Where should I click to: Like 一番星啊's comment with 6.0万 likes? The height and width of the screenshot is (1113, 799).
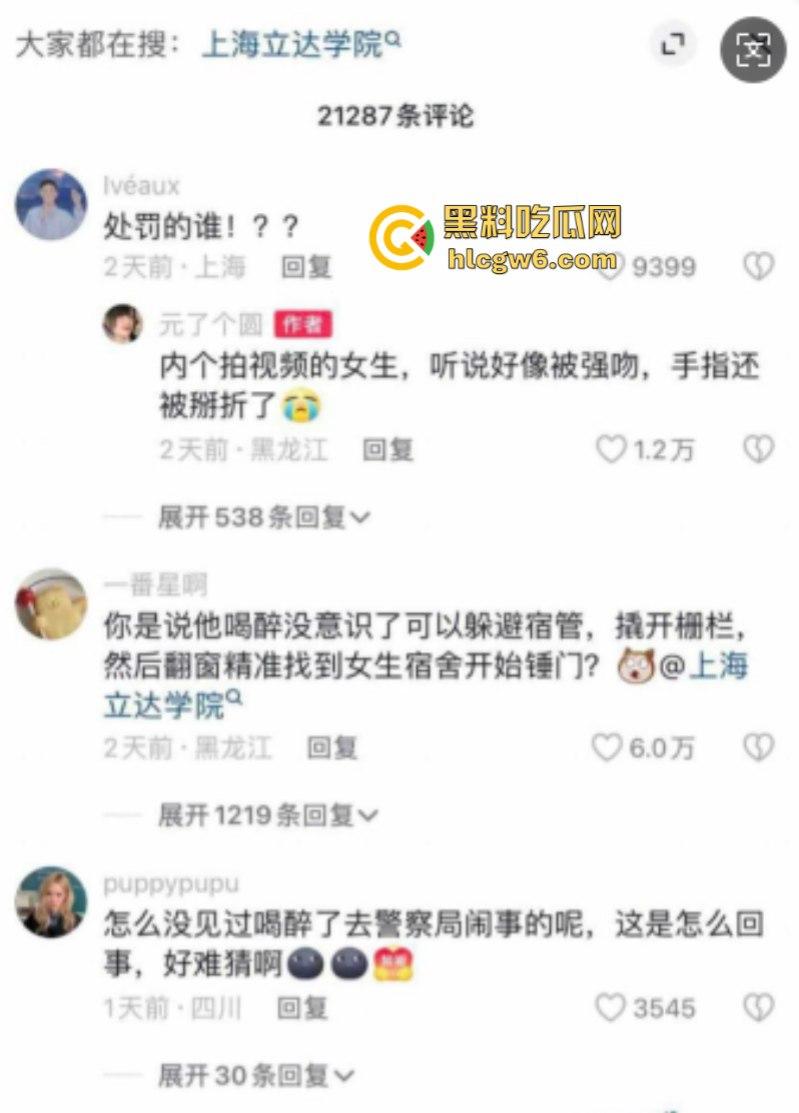(x=607, y=747)
